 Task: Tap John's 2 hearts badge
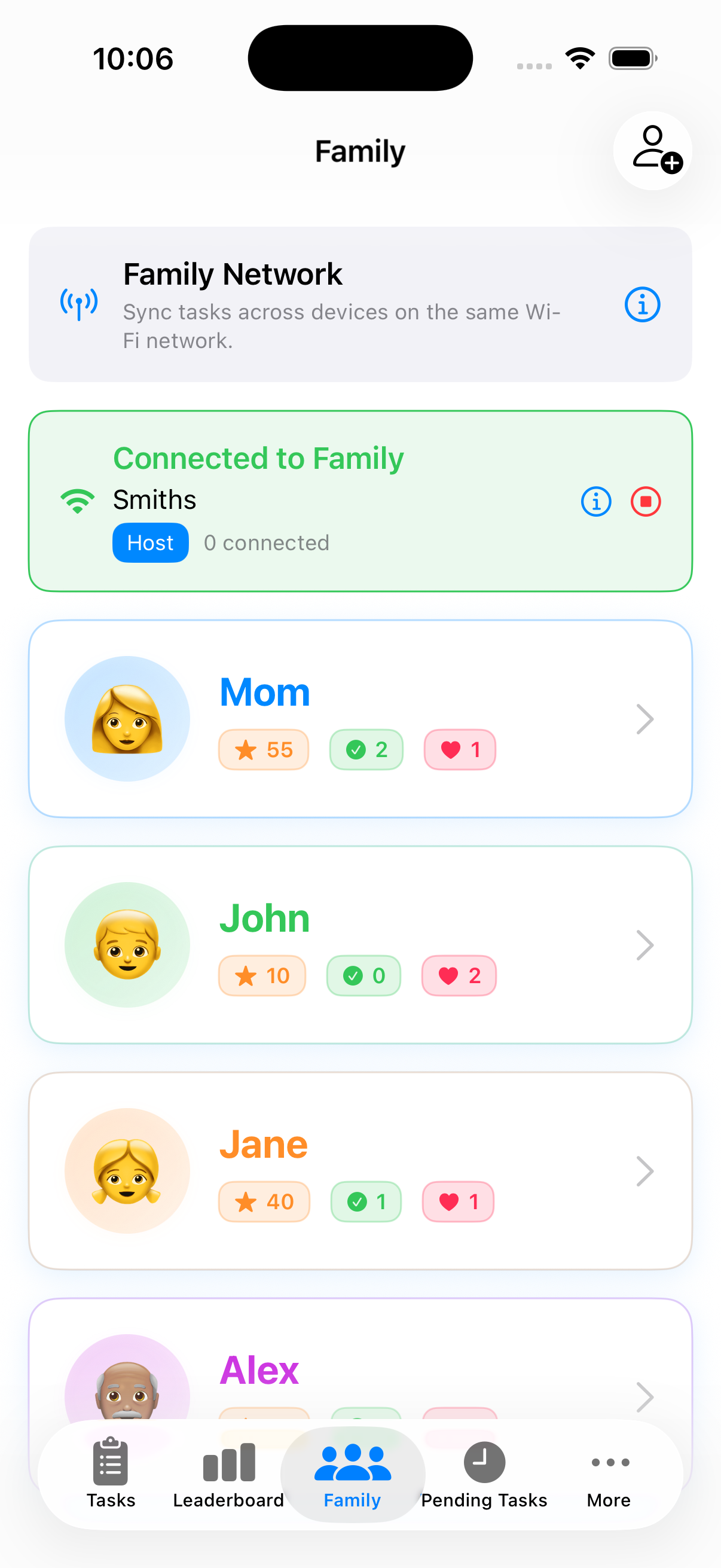click(x=459, y=976)
